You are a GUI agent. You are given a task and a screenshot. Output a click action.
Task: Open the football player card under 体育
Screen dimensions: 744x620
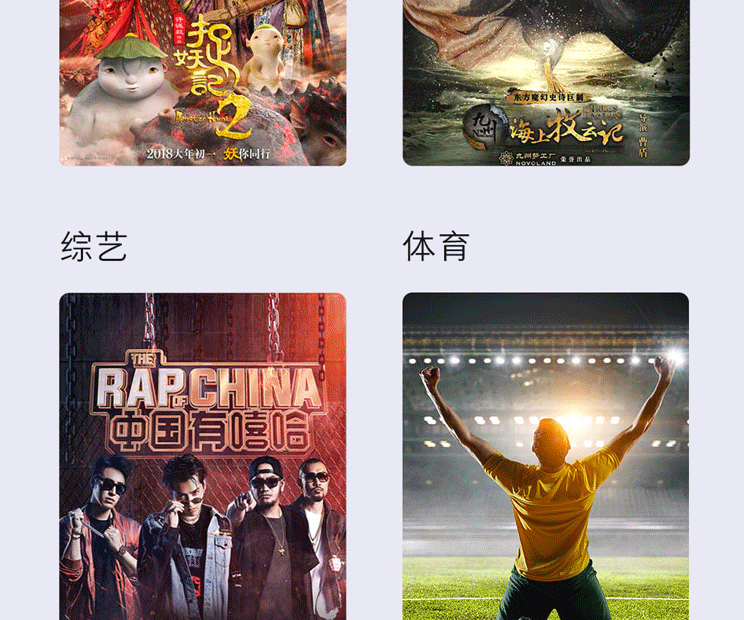(x=546, y=456)
